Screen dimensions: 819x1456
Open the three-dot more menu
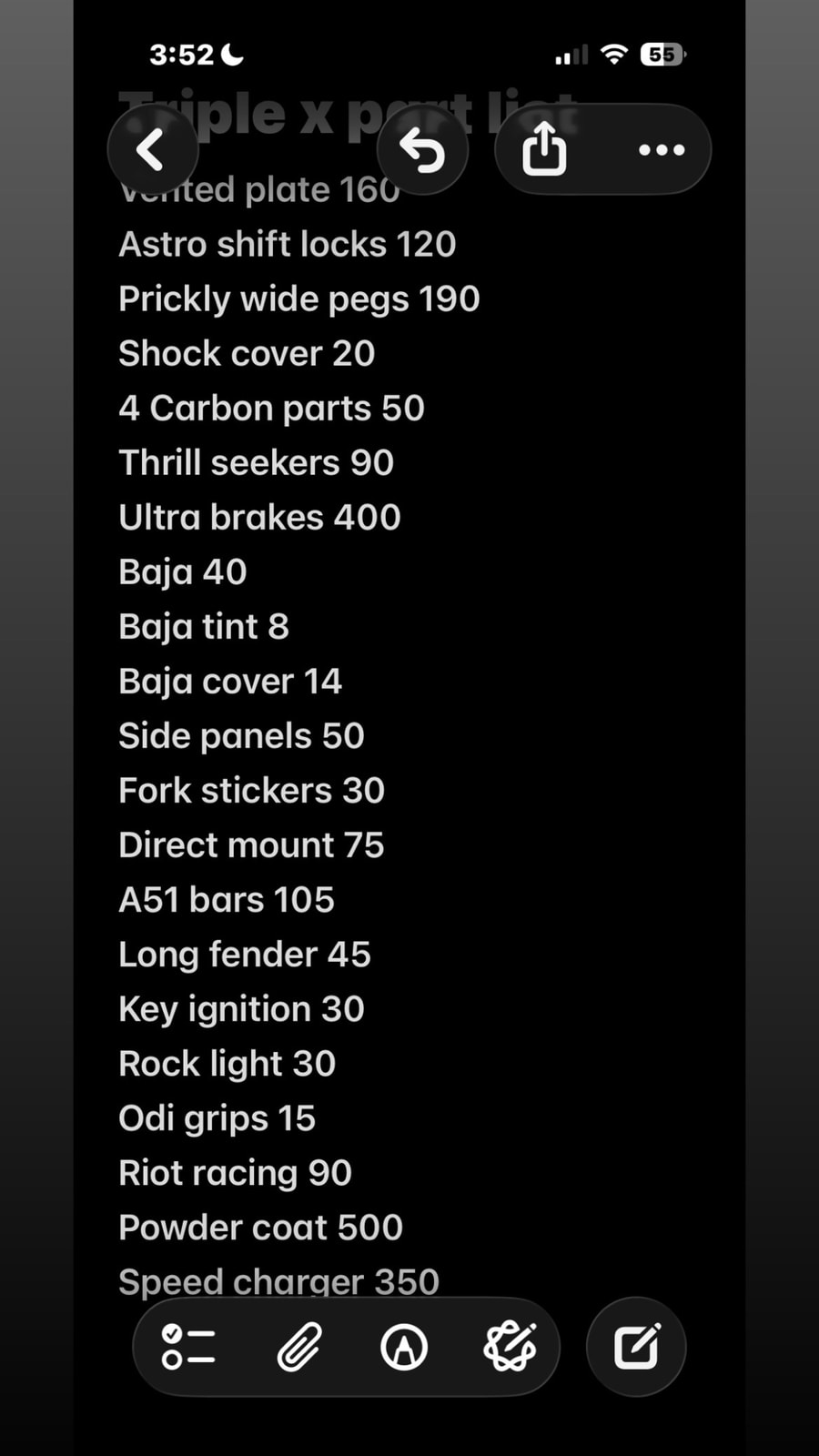tap(662, 149)
